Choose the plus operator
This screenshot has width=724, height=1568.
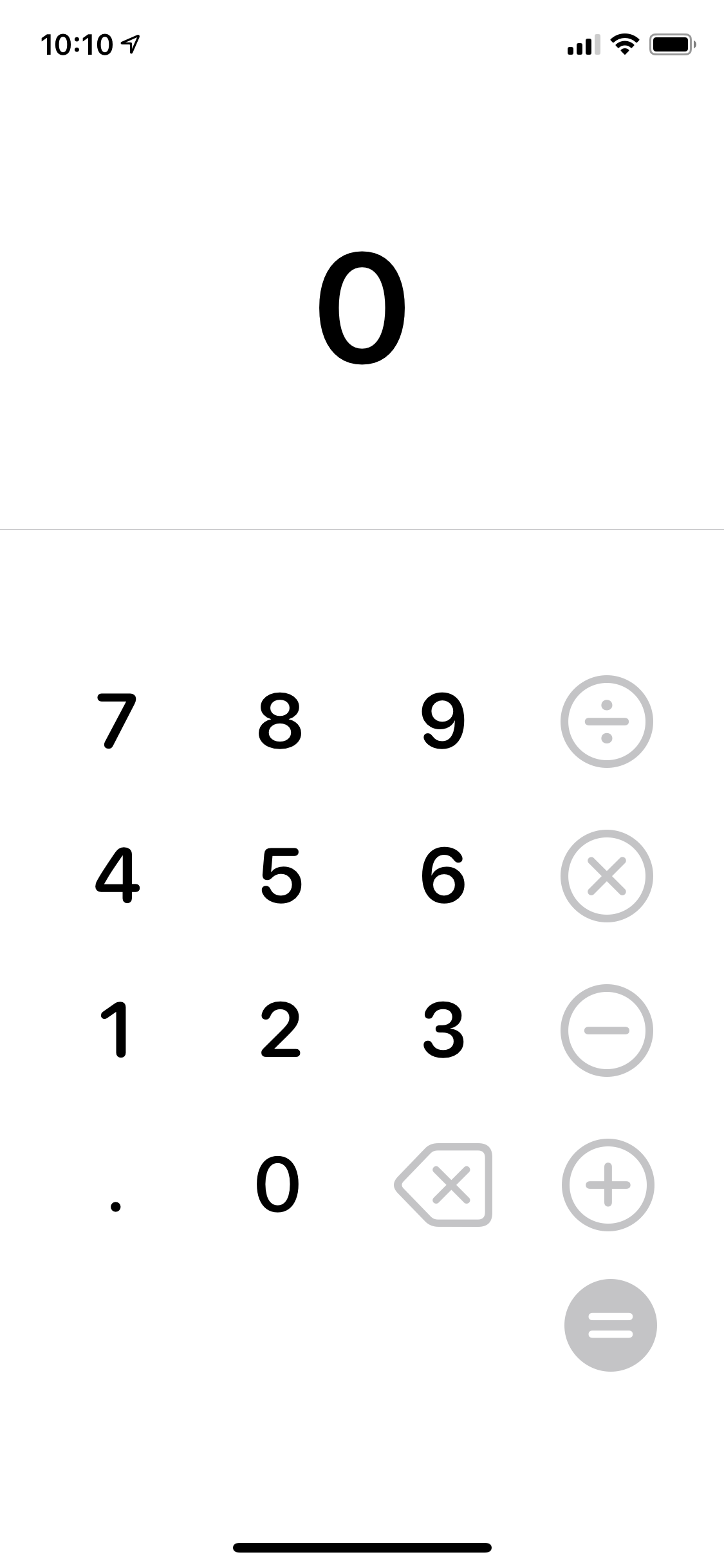click(x=608, y=1184)
